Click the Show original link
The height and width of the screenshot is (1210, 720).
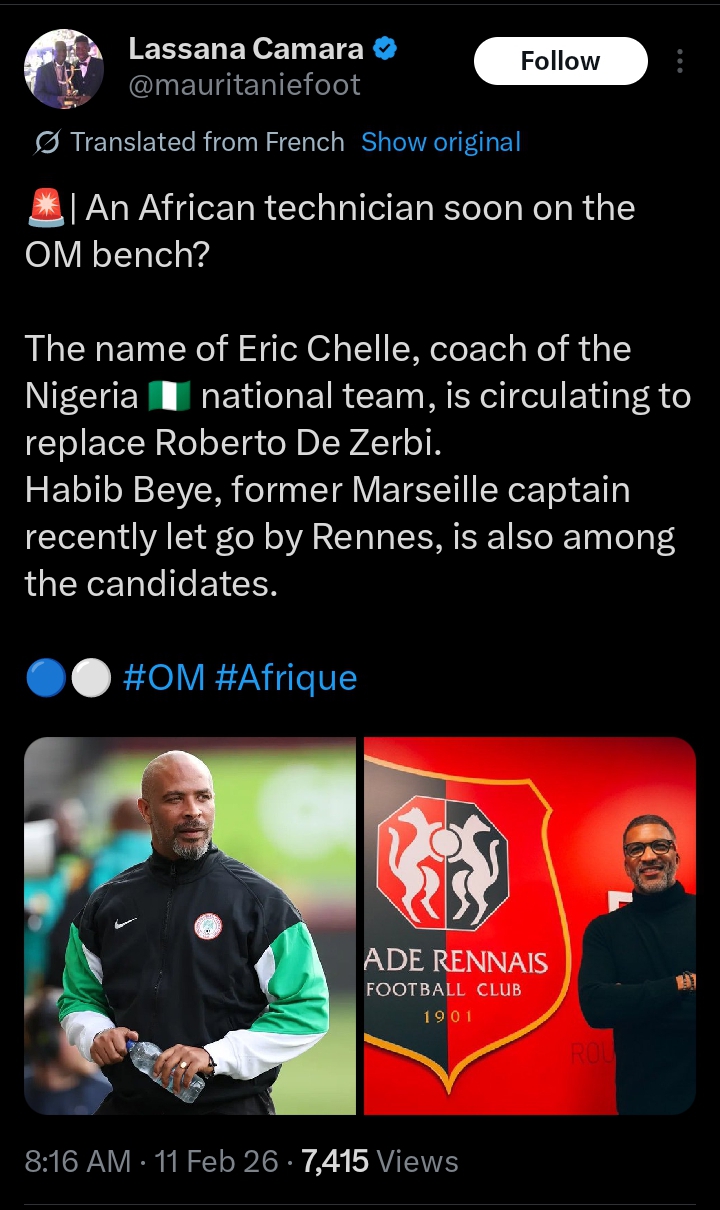[x=441, y=141]
